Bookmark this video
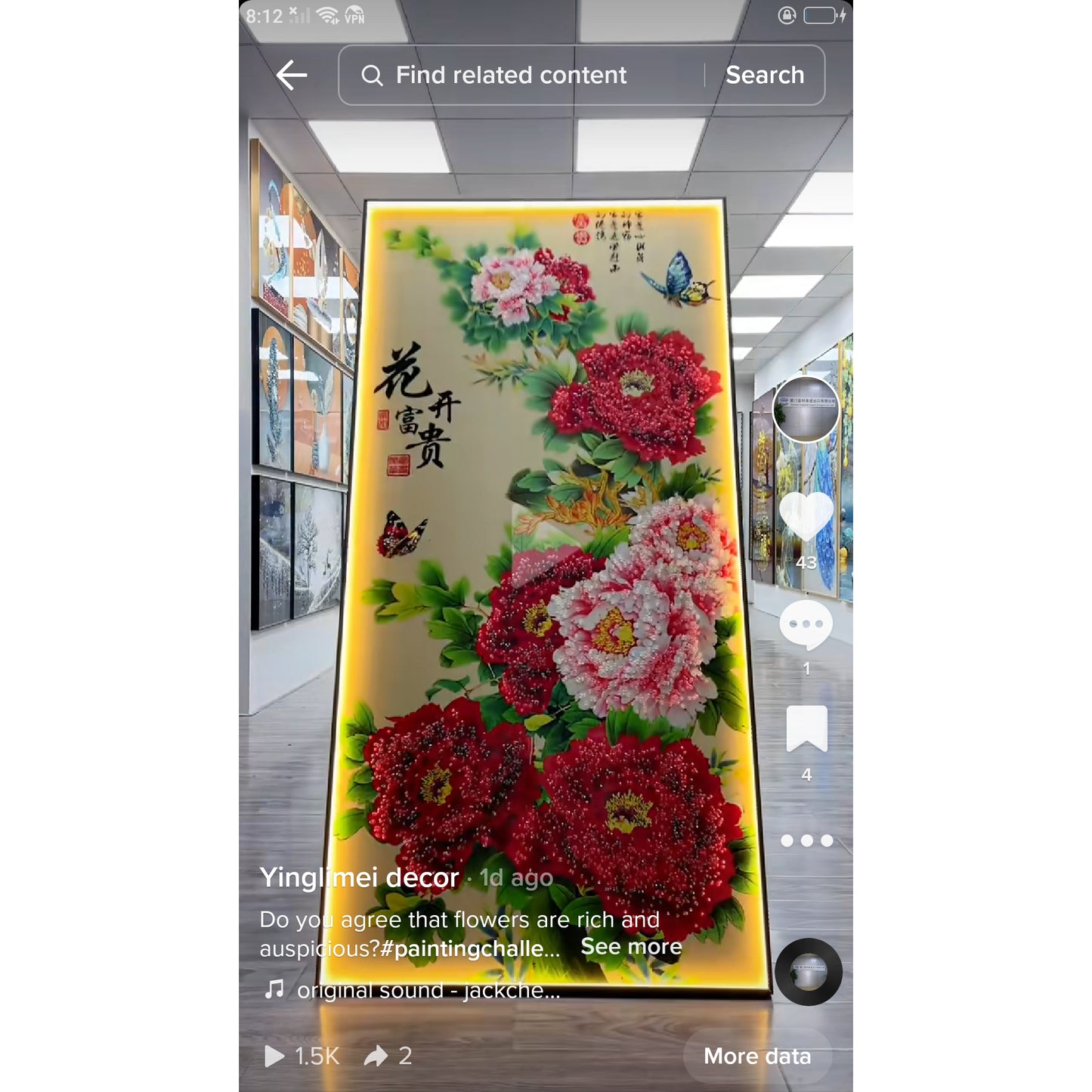The image size is (1092, 1092). pyautogui.click(x=806, y=729)
